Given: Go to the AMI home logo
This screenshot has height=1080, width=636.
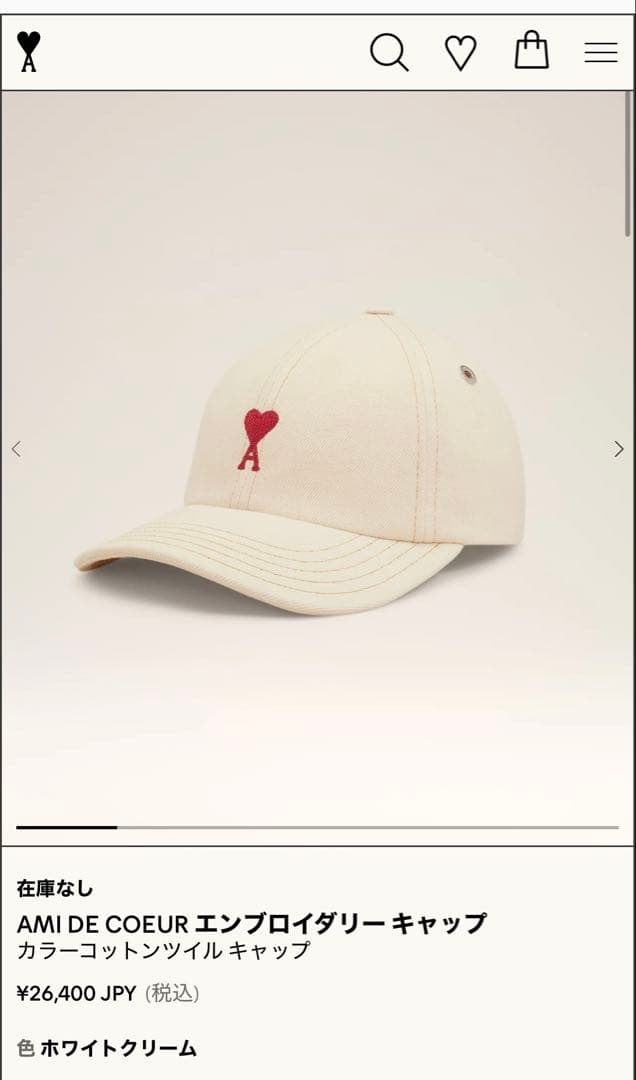Looking at the screenshot, I should [29, 51].
